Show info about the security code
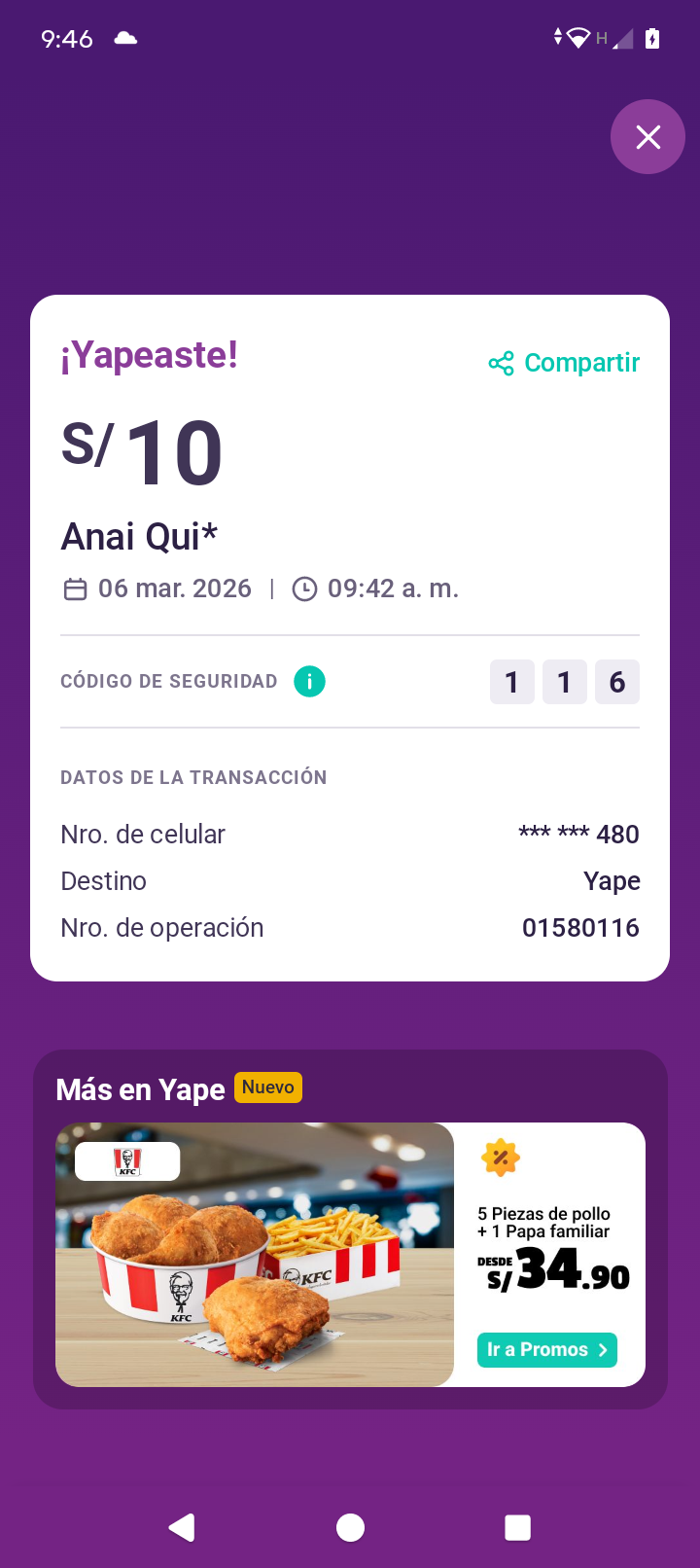The width and height of the screenshot is (700, 1568). click(x=309, y=682)
